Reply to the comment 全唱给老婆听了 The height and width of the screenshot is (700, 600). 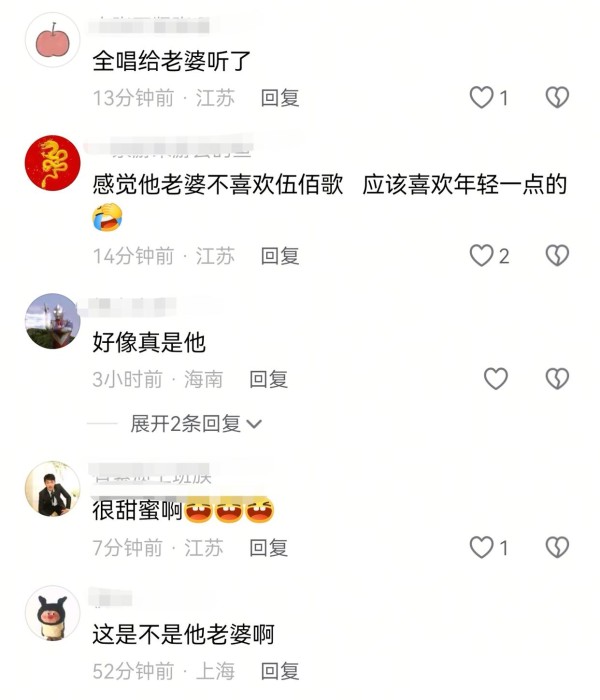[280, 98]
